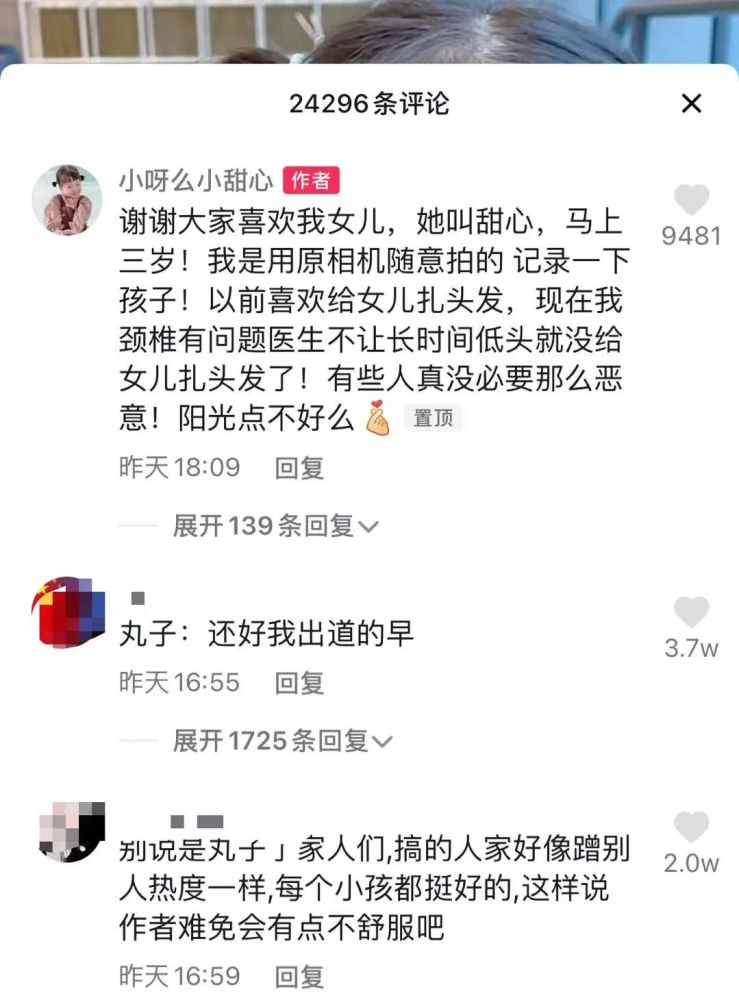
Task: Like the comment '丸子:还好我出道的早'
Action: (x=691, y=612)
